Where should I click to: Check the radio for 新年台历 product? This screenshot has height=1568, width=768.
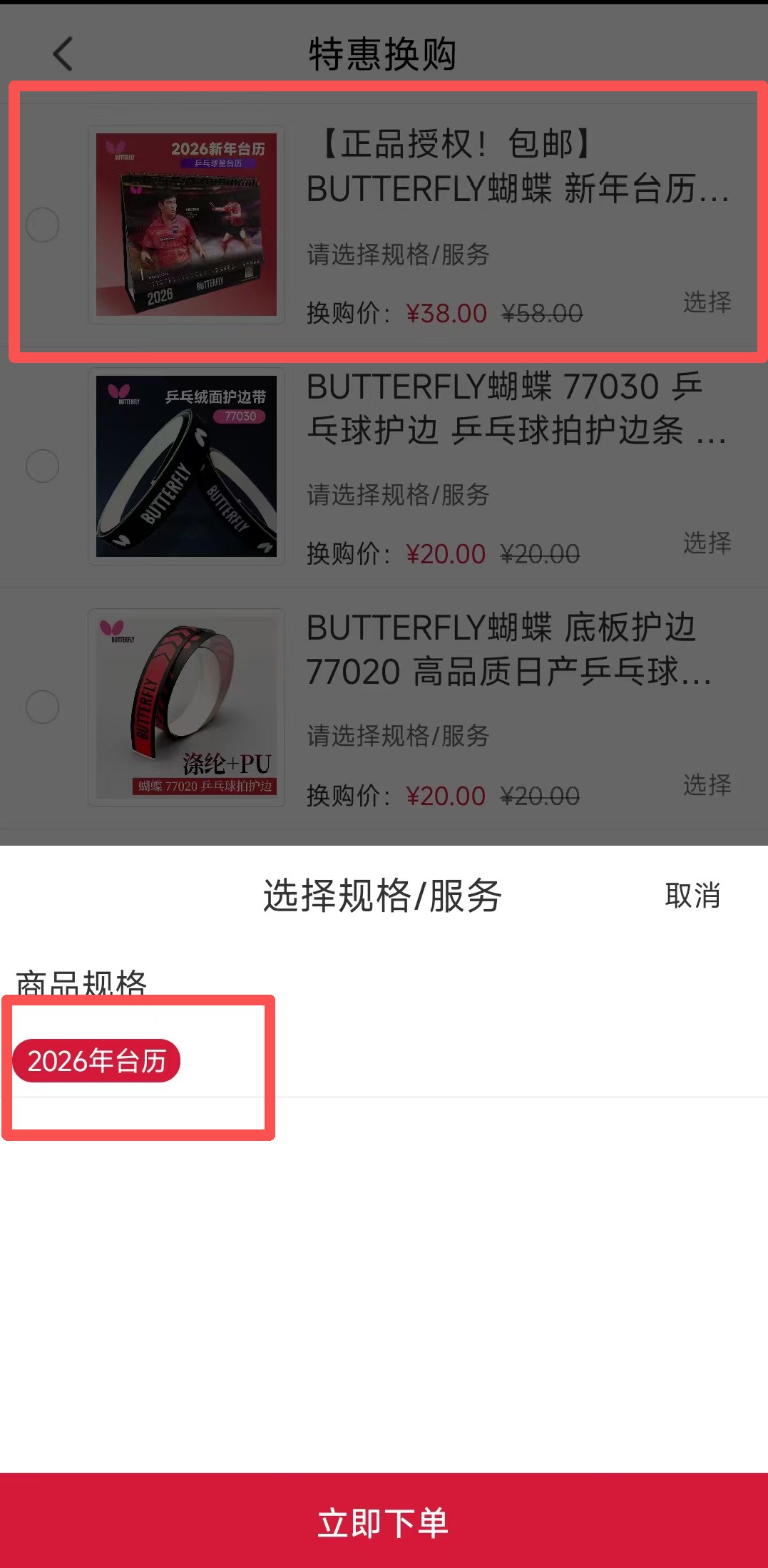coord(43,225)
